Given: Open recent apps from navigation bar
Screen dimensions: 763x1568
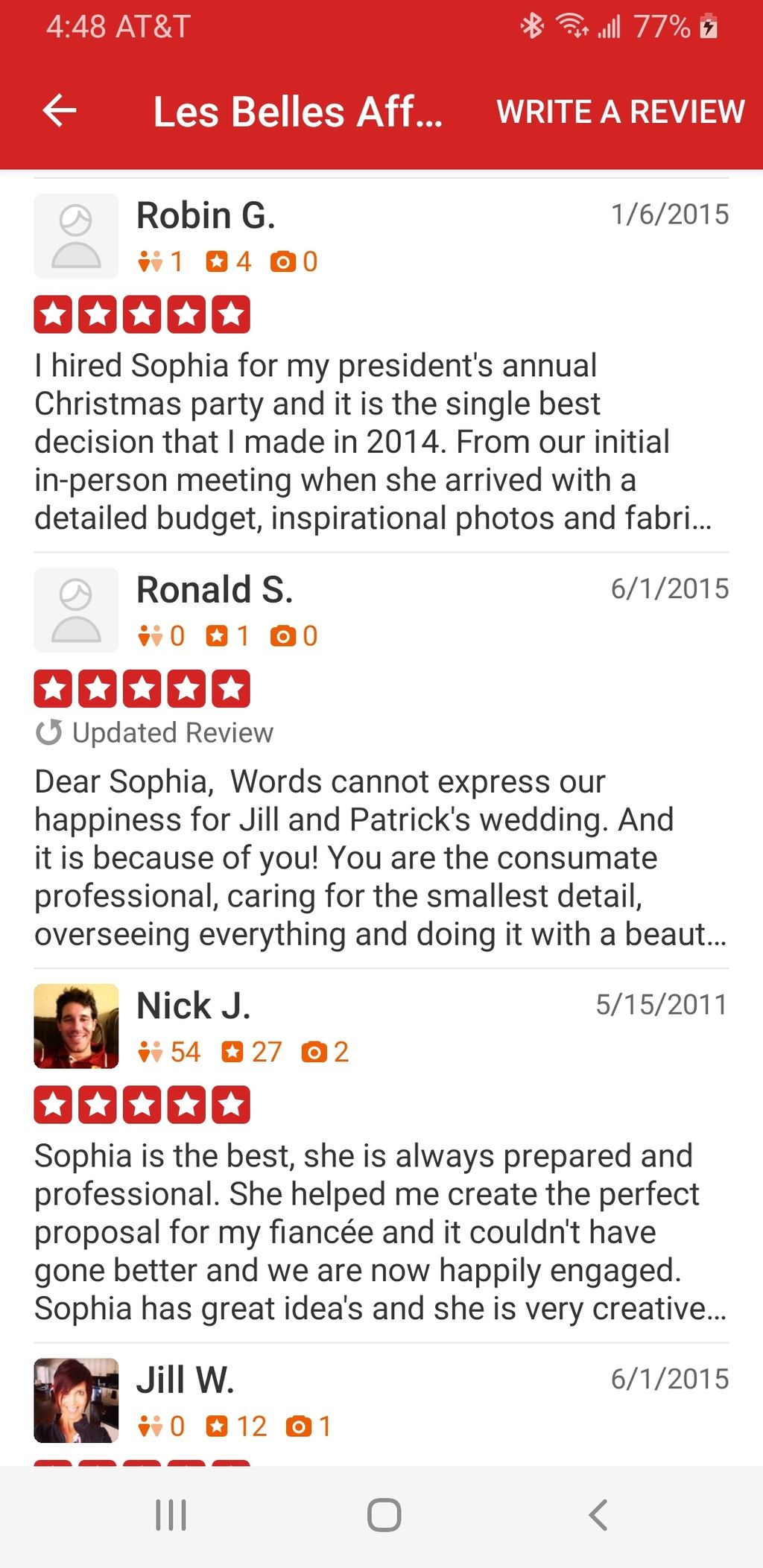Looking at the screenshot, I should 171,1514.
